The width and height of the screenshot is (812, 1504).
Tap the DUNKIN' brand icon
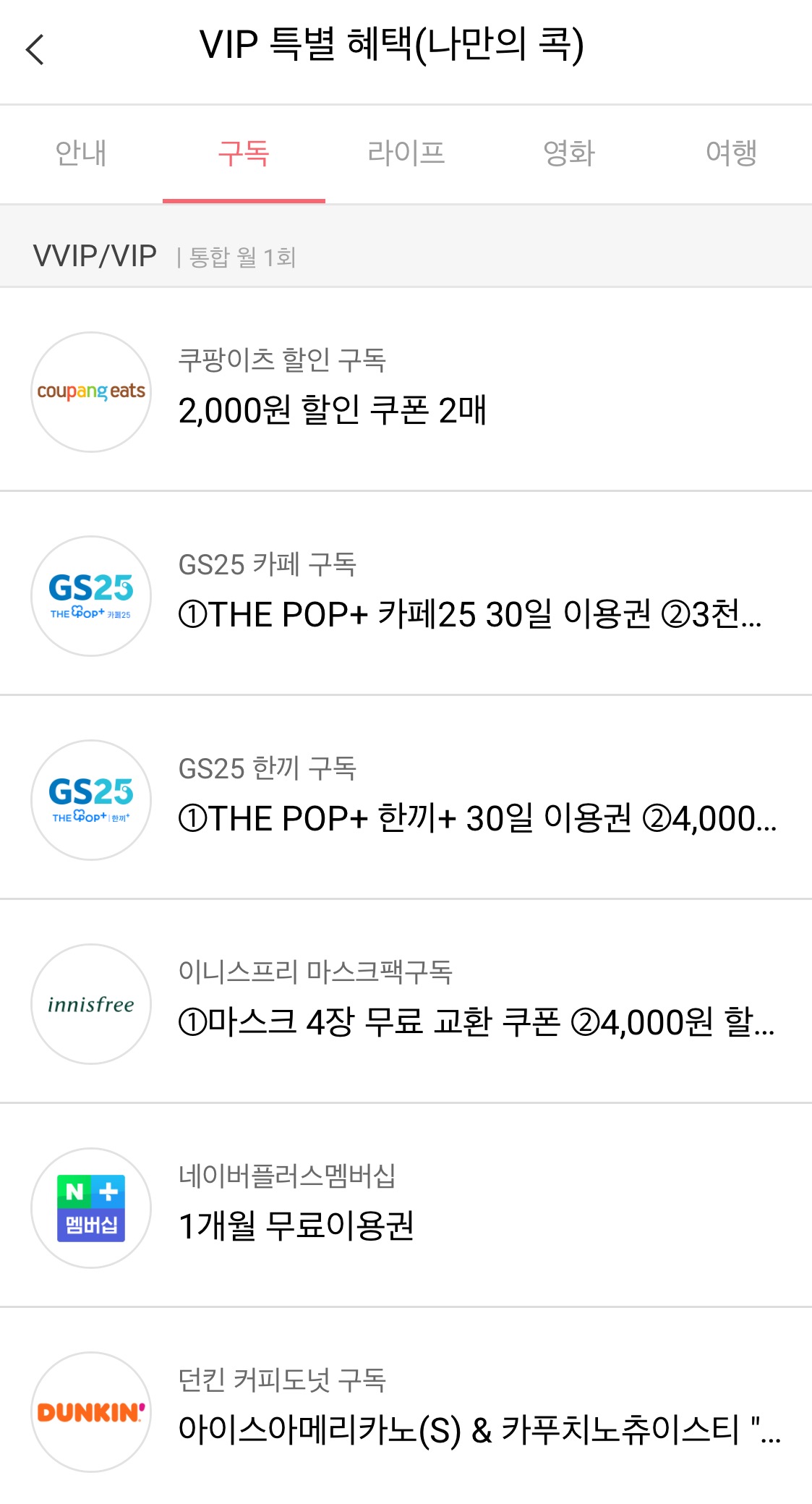point(90,1411)
